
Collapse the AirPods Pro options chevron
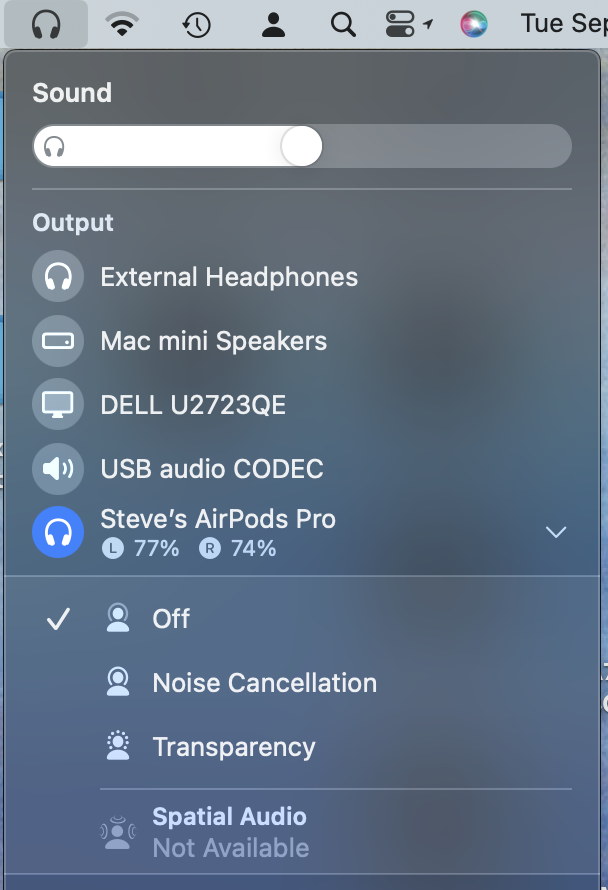coord(556,532)
